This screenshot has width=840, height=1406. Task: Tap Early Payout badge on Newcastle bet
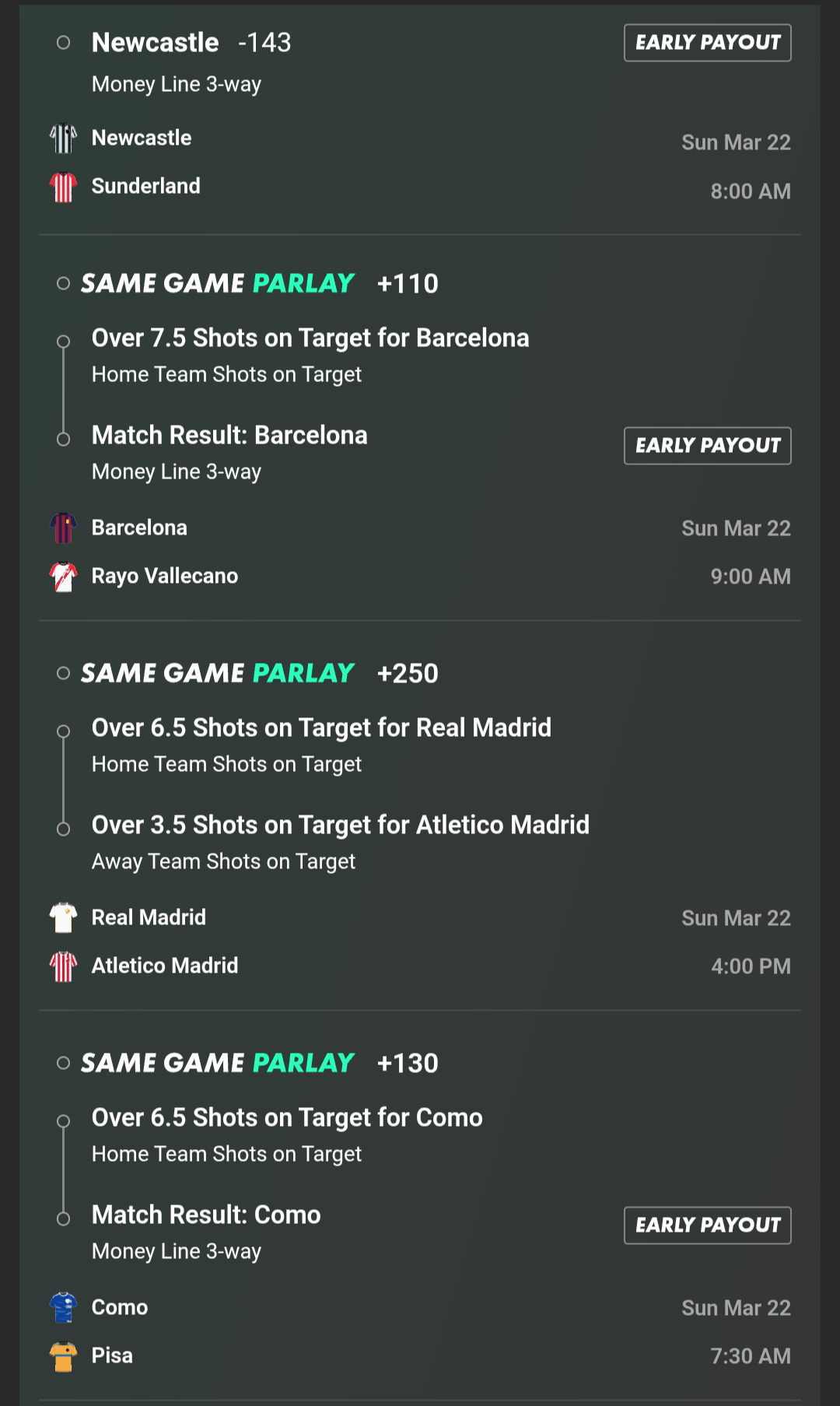[x=707, y=43]
